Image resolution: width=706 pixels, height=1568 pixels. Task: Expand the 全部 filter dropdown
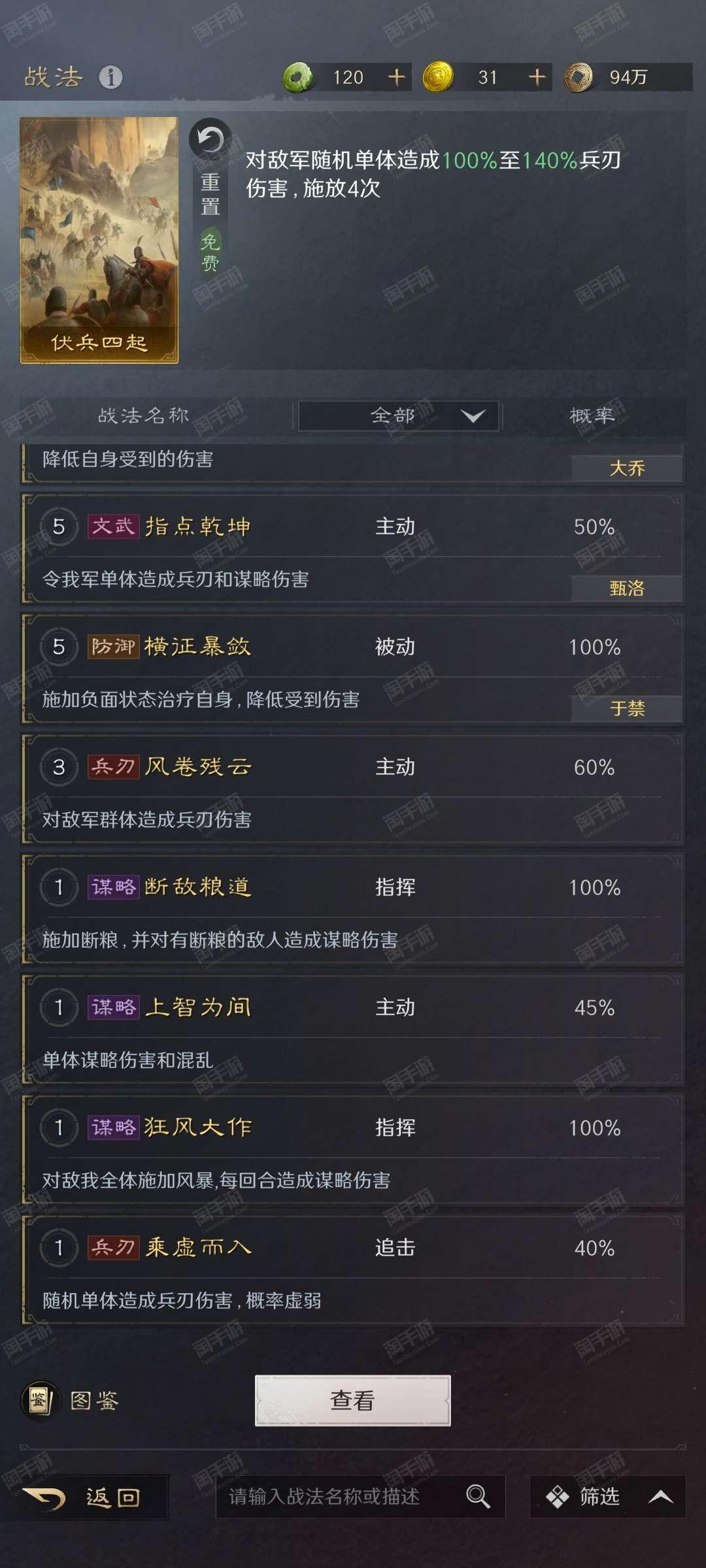pos(399,416)
